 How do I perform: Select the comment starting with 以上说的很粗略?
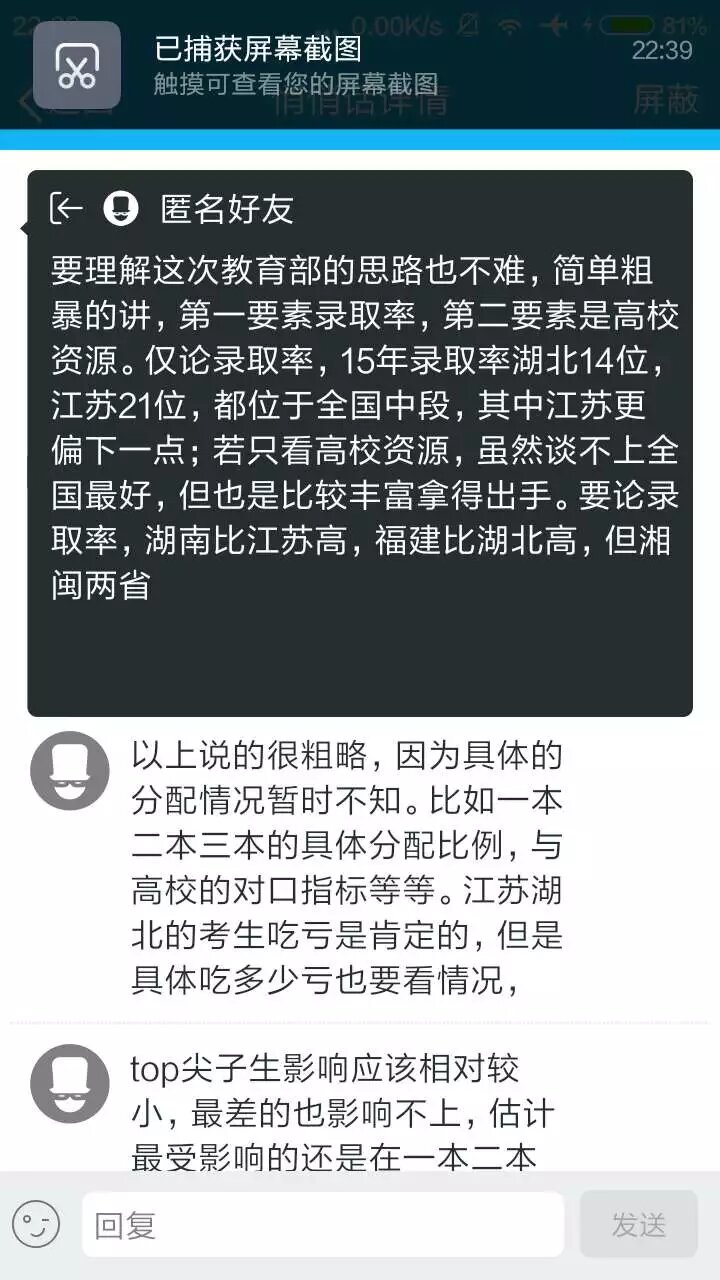point(346,870)
